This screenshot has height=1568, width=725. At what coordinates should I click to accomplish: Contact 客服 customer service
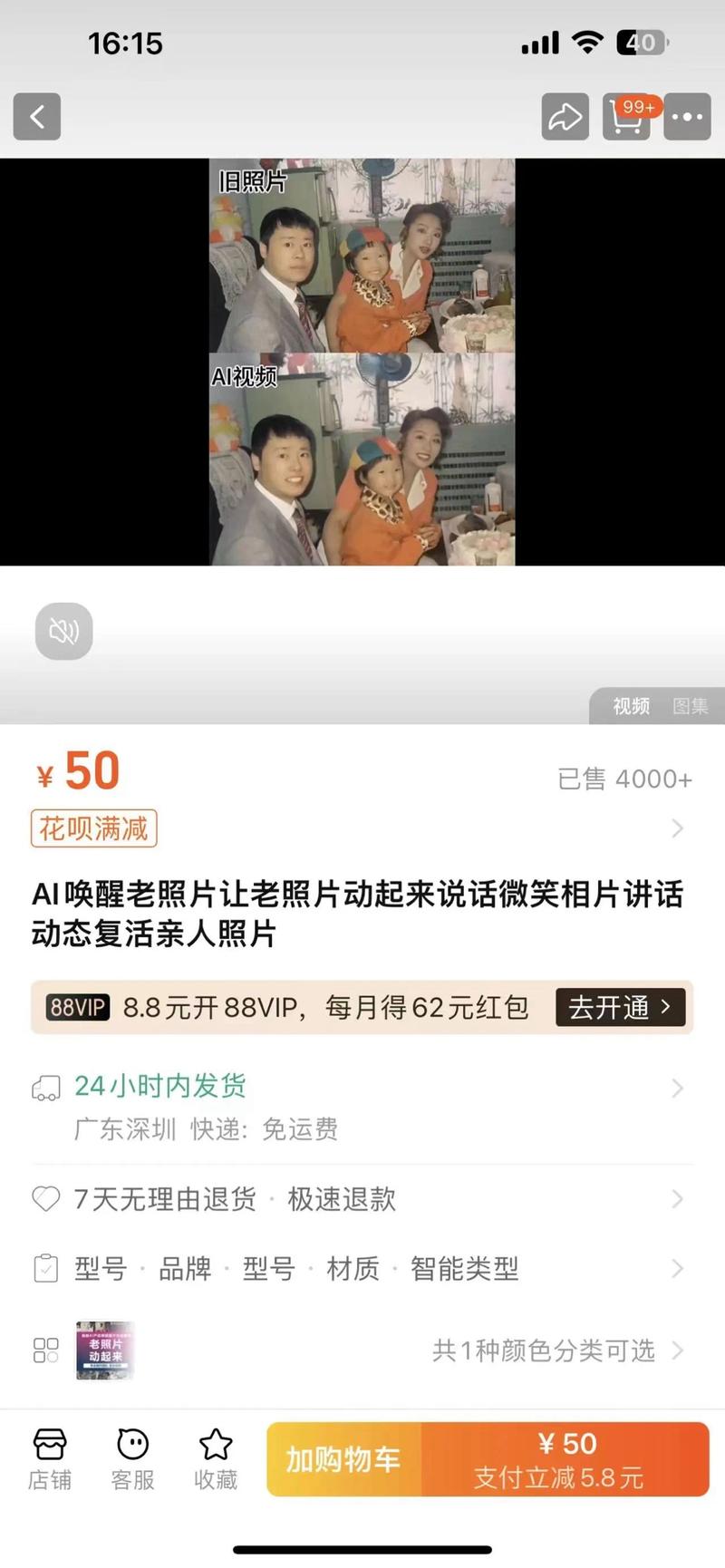pos(133,1459)
